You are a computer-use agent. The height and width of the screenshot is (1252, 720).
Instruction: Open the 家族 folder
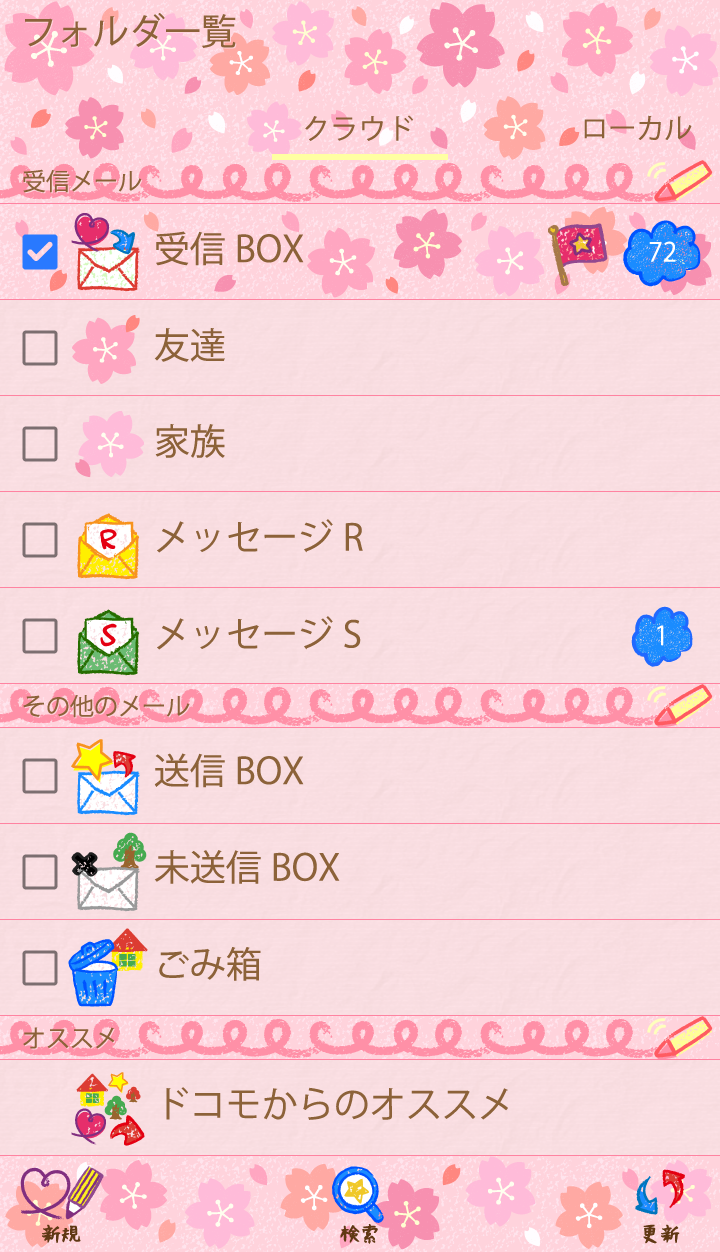coord(190,443)
